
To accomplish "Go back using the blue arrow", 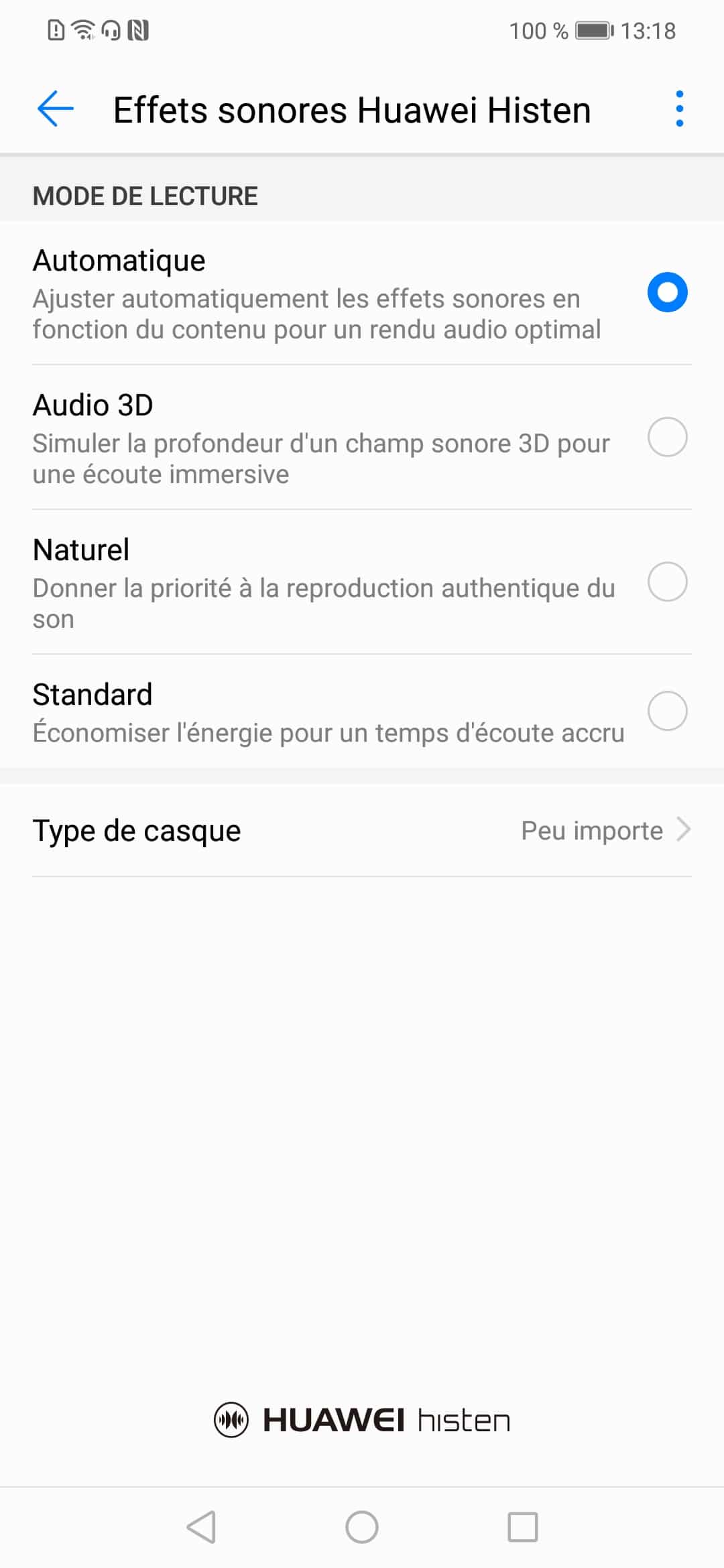I will click(55, 109).
